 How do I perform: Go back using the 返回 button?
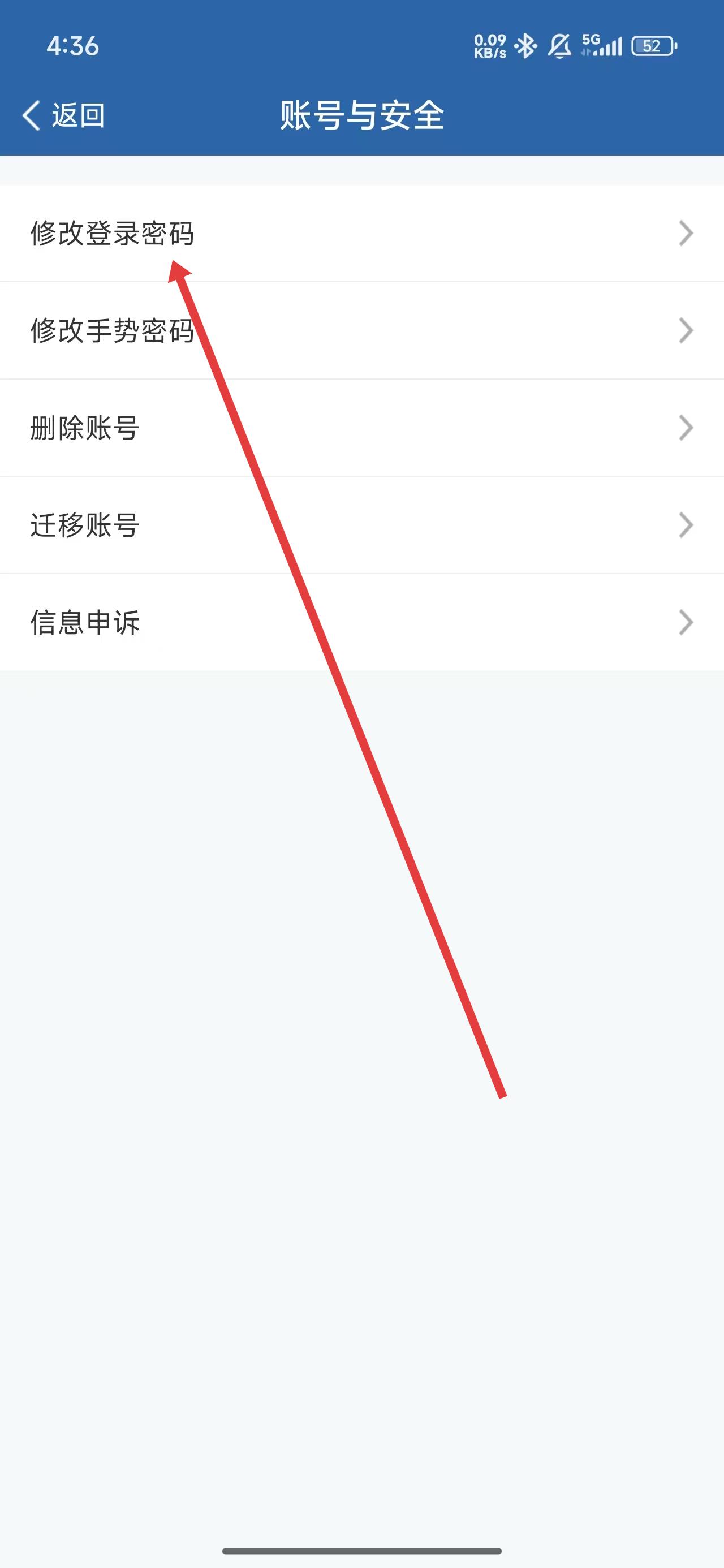[x=64, y=115]
